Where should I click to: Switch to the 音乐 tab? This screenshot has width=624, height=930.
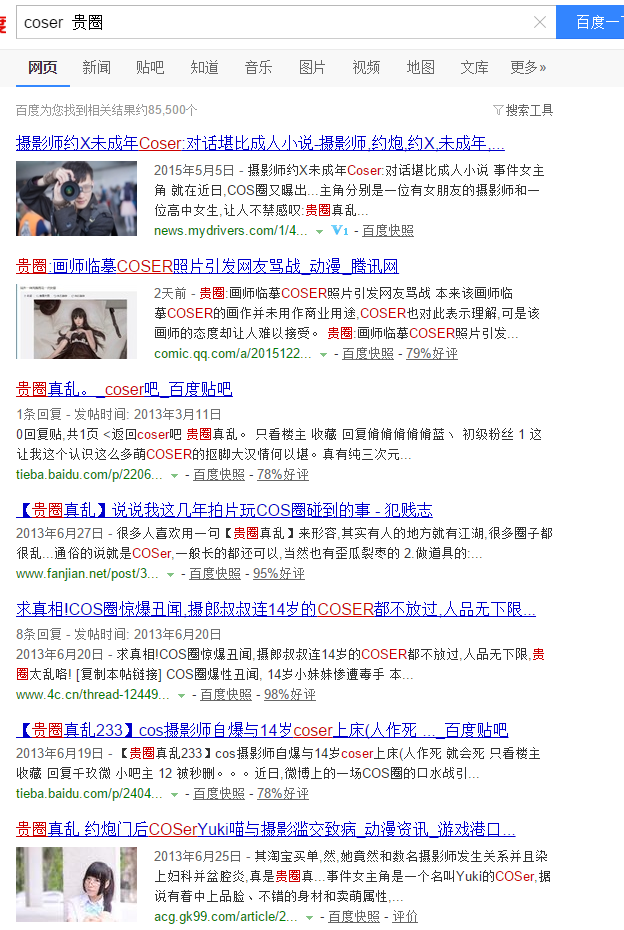pyautogui.click(x=258, y=67)
